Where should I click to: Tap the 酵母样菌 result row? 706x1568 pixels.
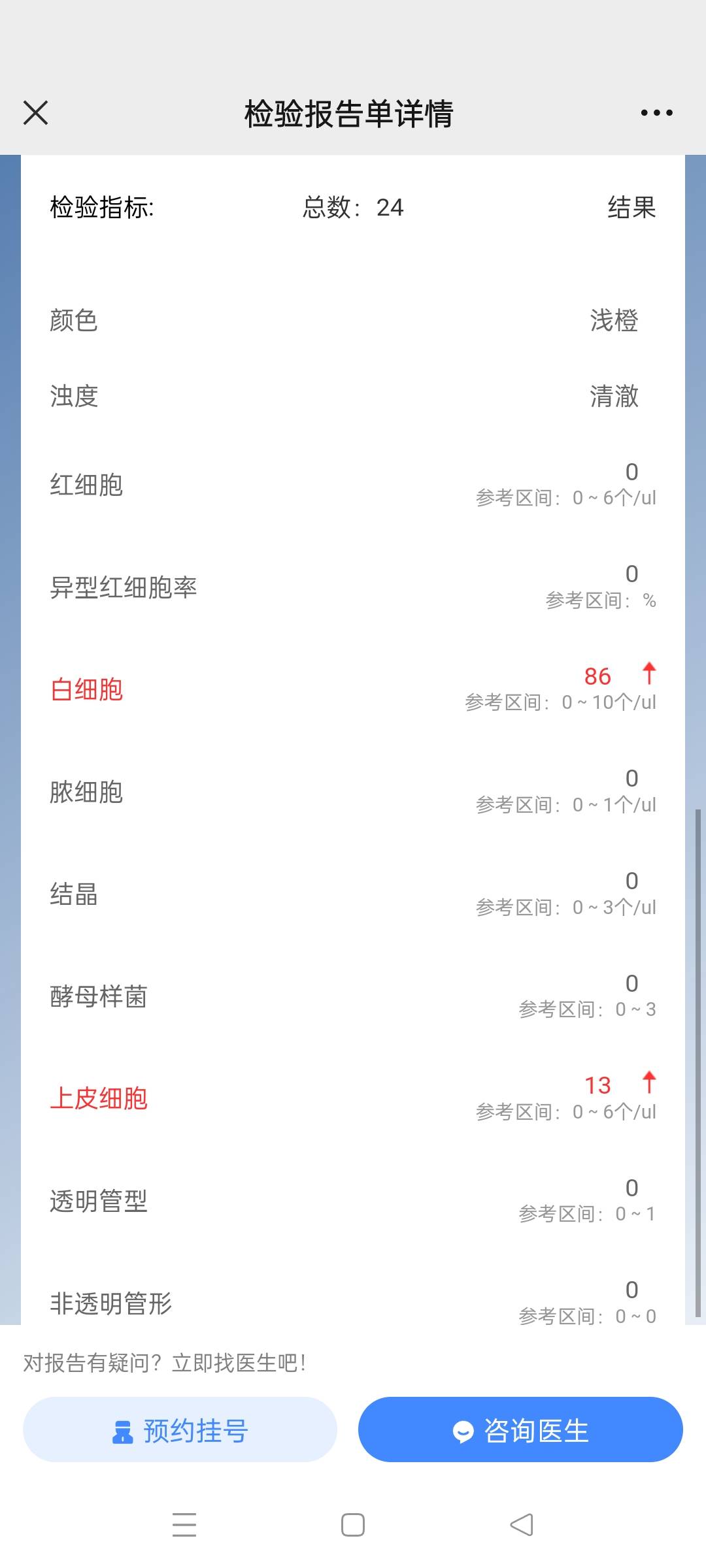pyautogui.click(x=353, y=996)
